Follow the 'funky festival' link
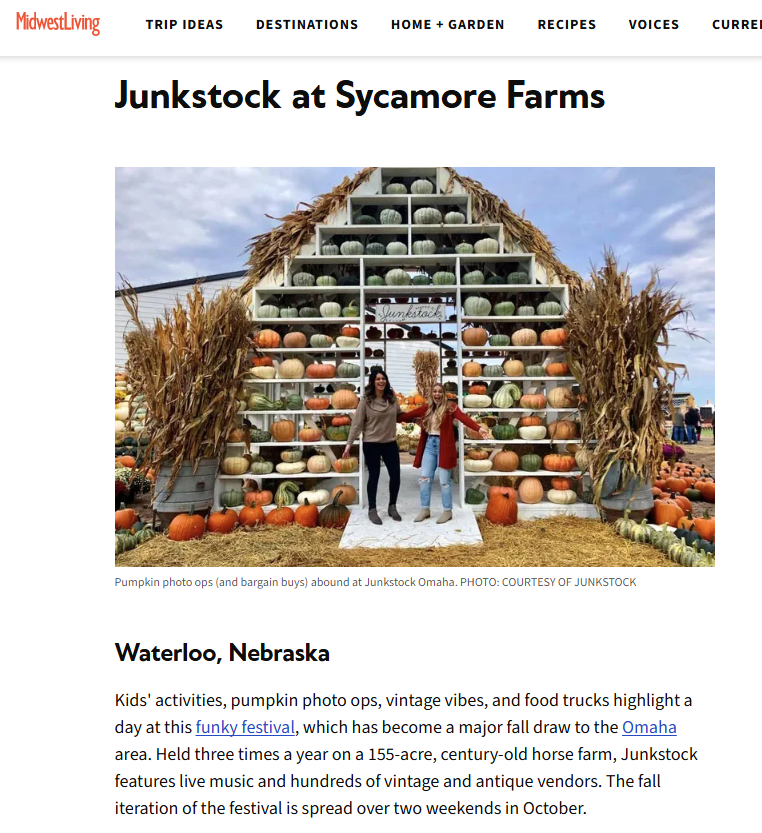Viewport: 762px width, 833px height. coord(245,727)
